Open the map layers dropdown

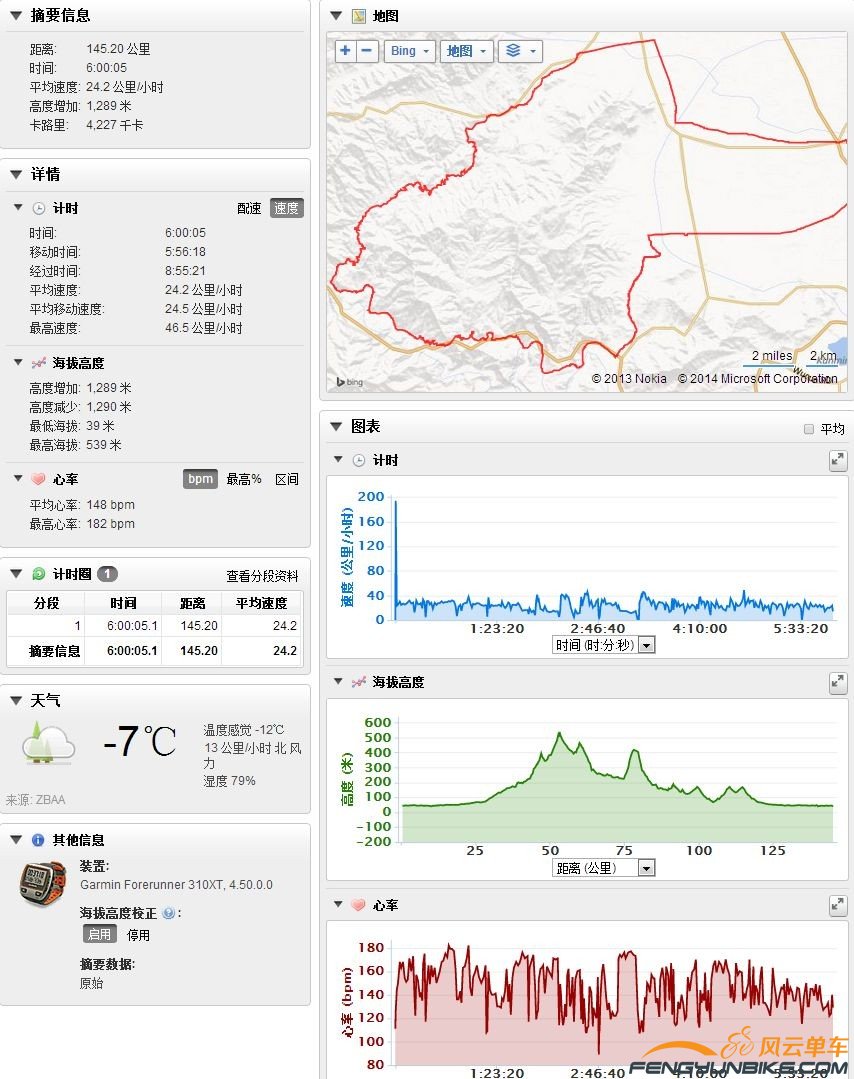pyautogui.click(x=520, y=51)
